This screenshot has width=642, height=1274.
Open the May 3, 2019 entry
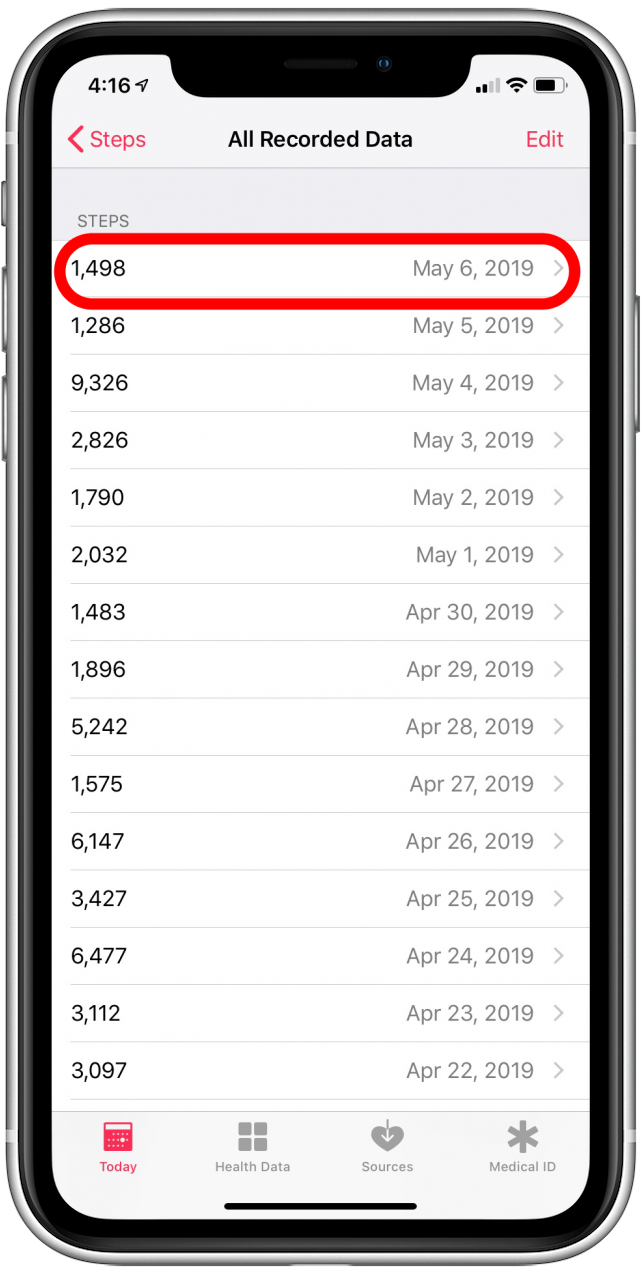320,440
